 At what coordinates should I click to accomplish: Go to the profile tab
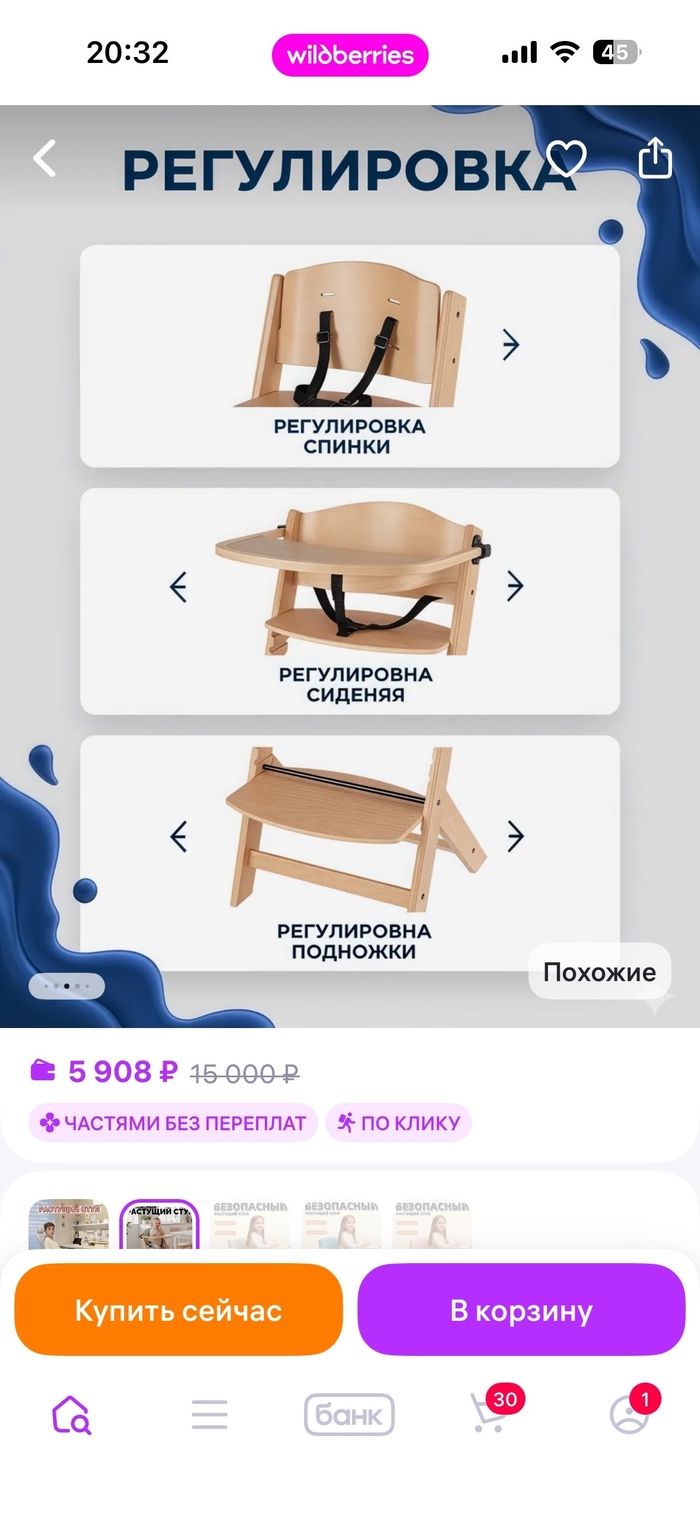(629, 1415)
